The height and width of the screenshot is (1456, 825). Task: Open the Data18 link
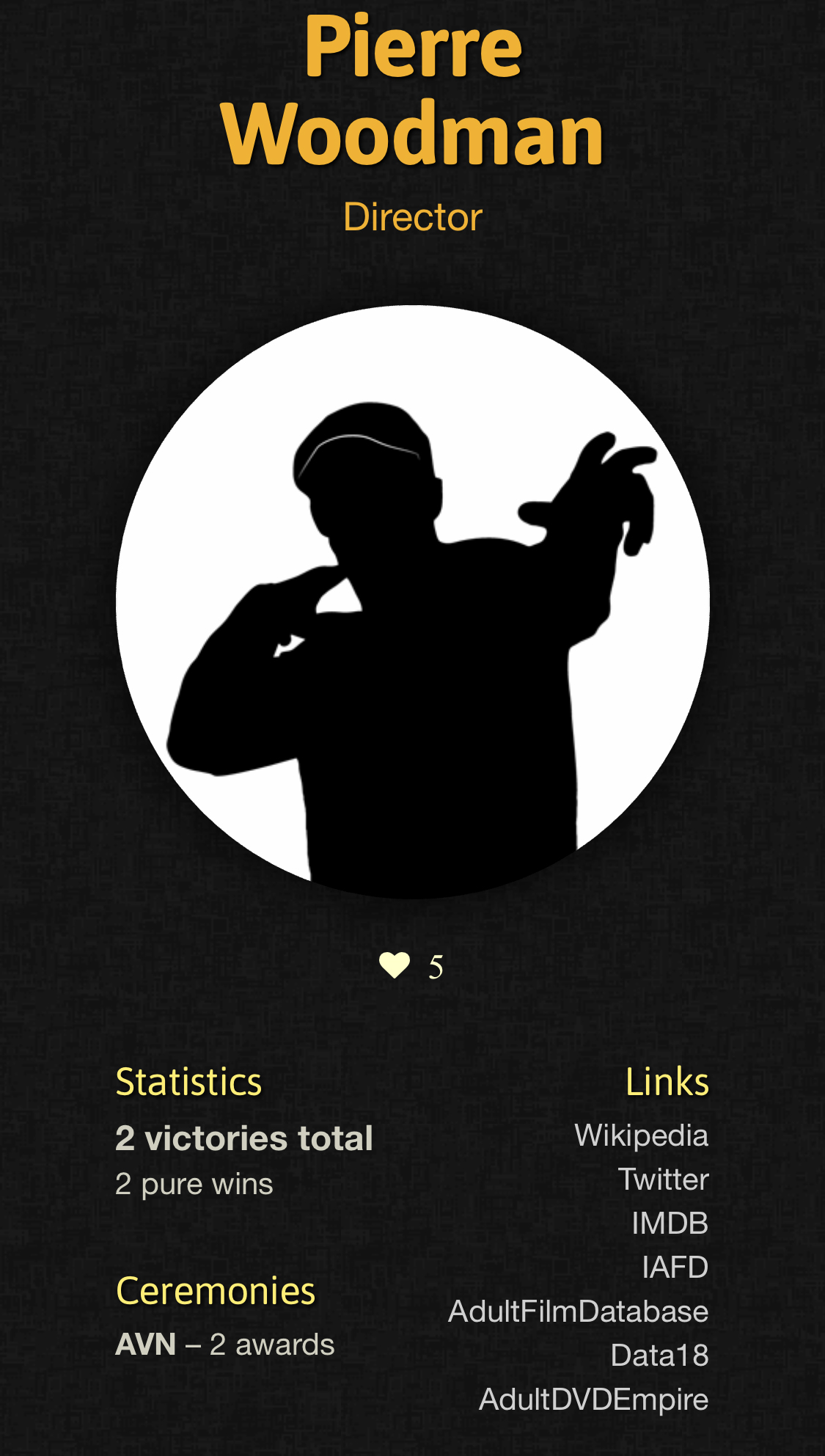click(659, 1356)
